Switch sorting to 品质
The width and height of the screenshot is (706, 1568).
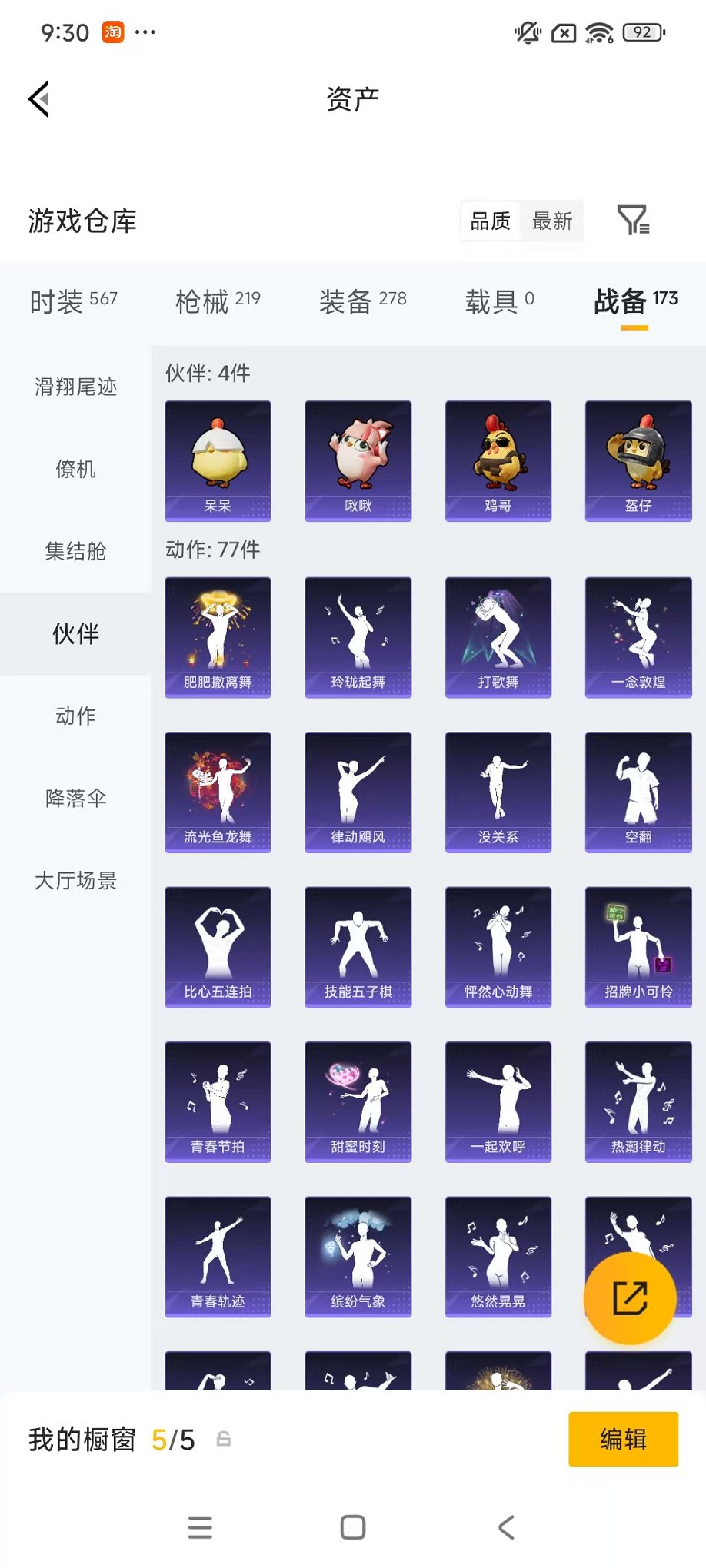pos(490,221)
